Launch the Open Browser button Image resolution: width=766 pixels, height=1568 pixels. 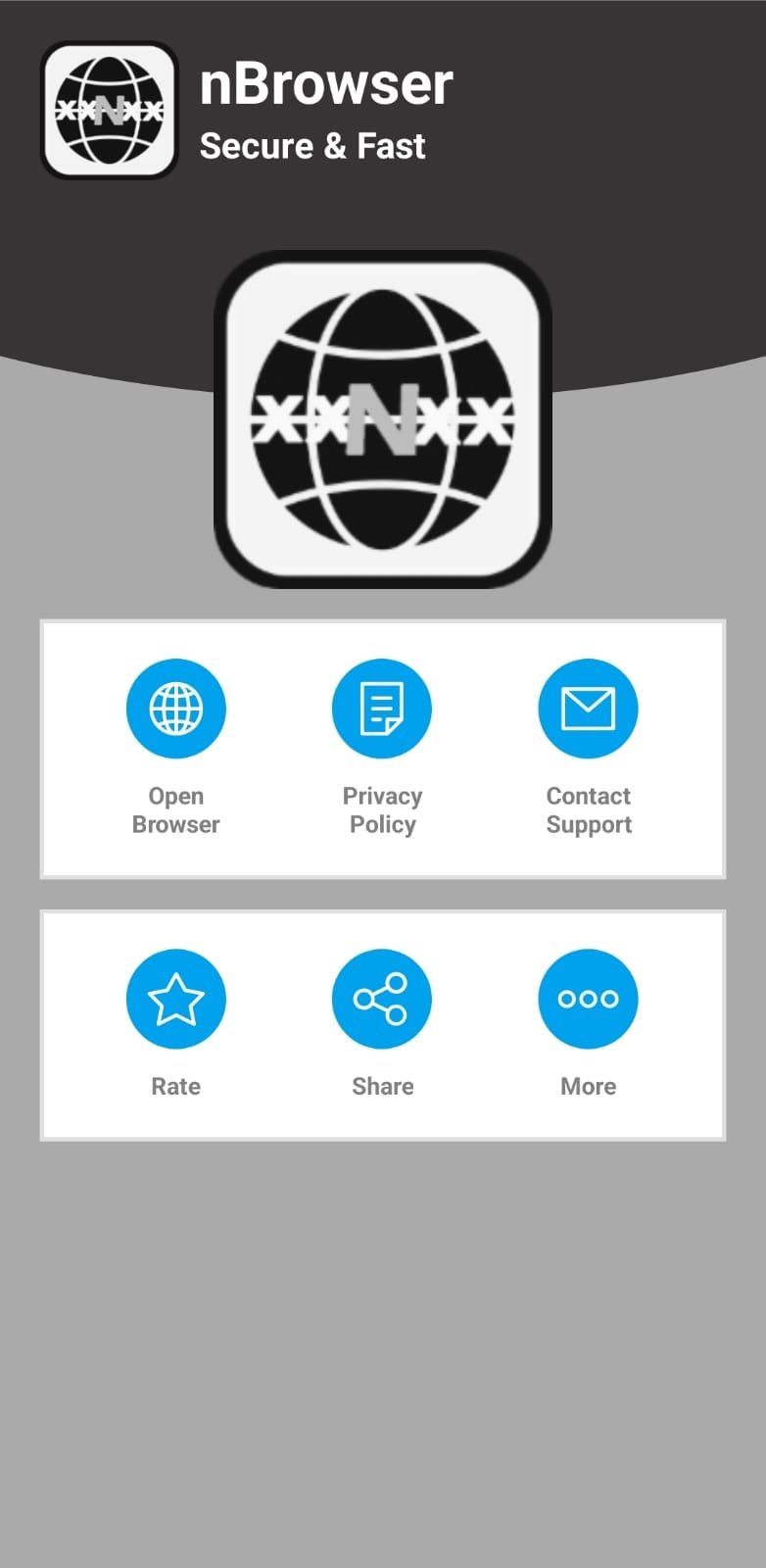coord(176,709)
